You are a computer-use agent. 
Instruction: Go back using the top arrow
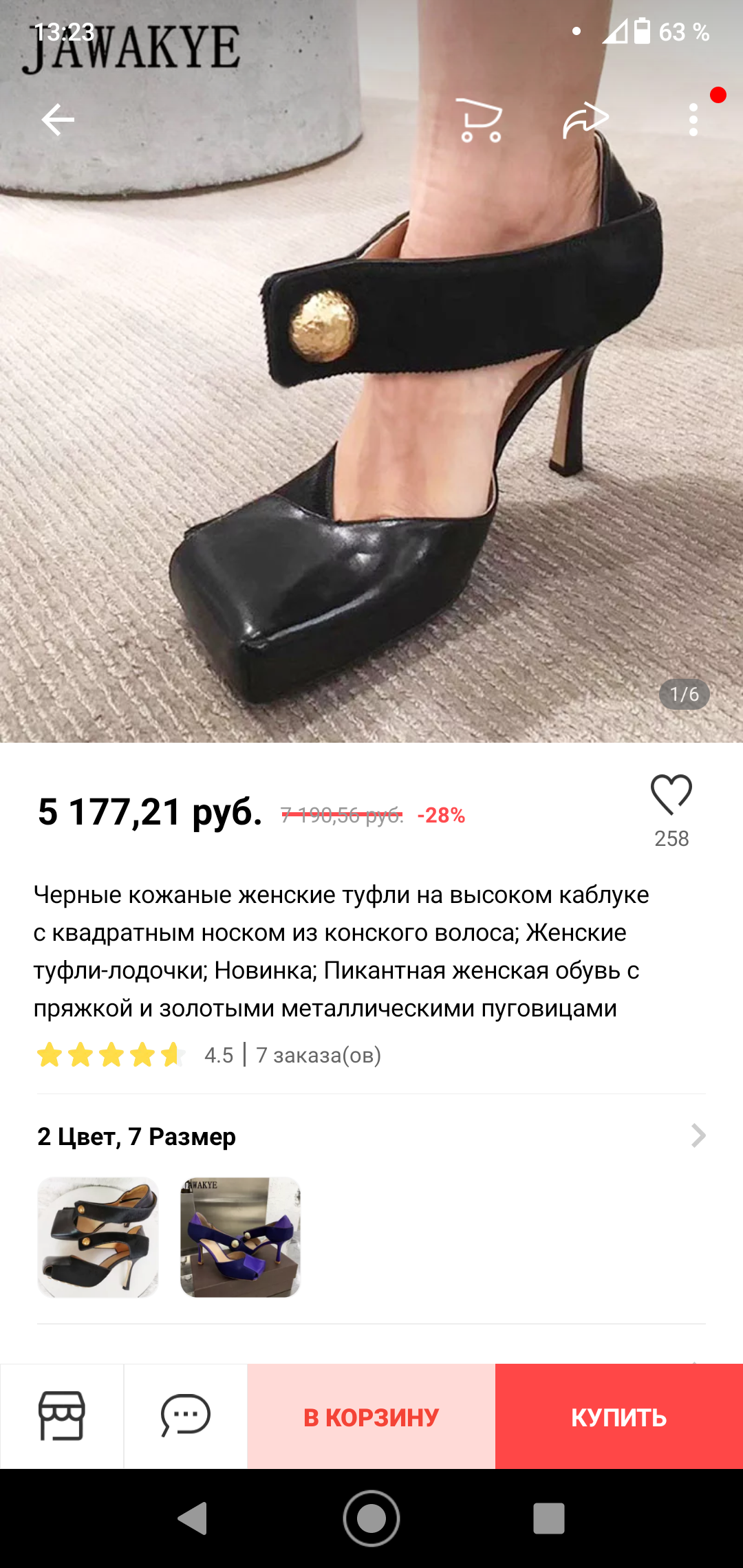(58, 120)
